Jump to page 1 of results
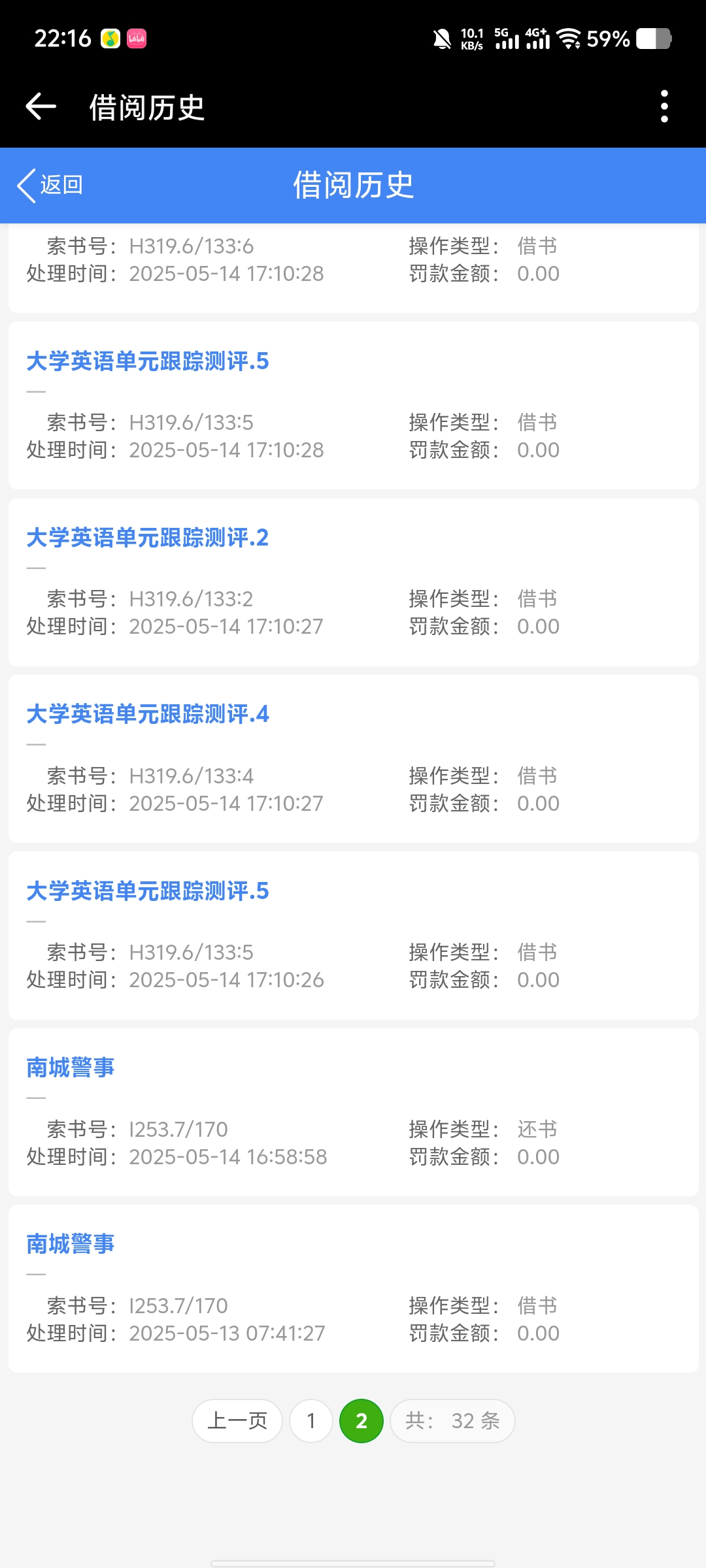706x1568 pixels. 311,1421
